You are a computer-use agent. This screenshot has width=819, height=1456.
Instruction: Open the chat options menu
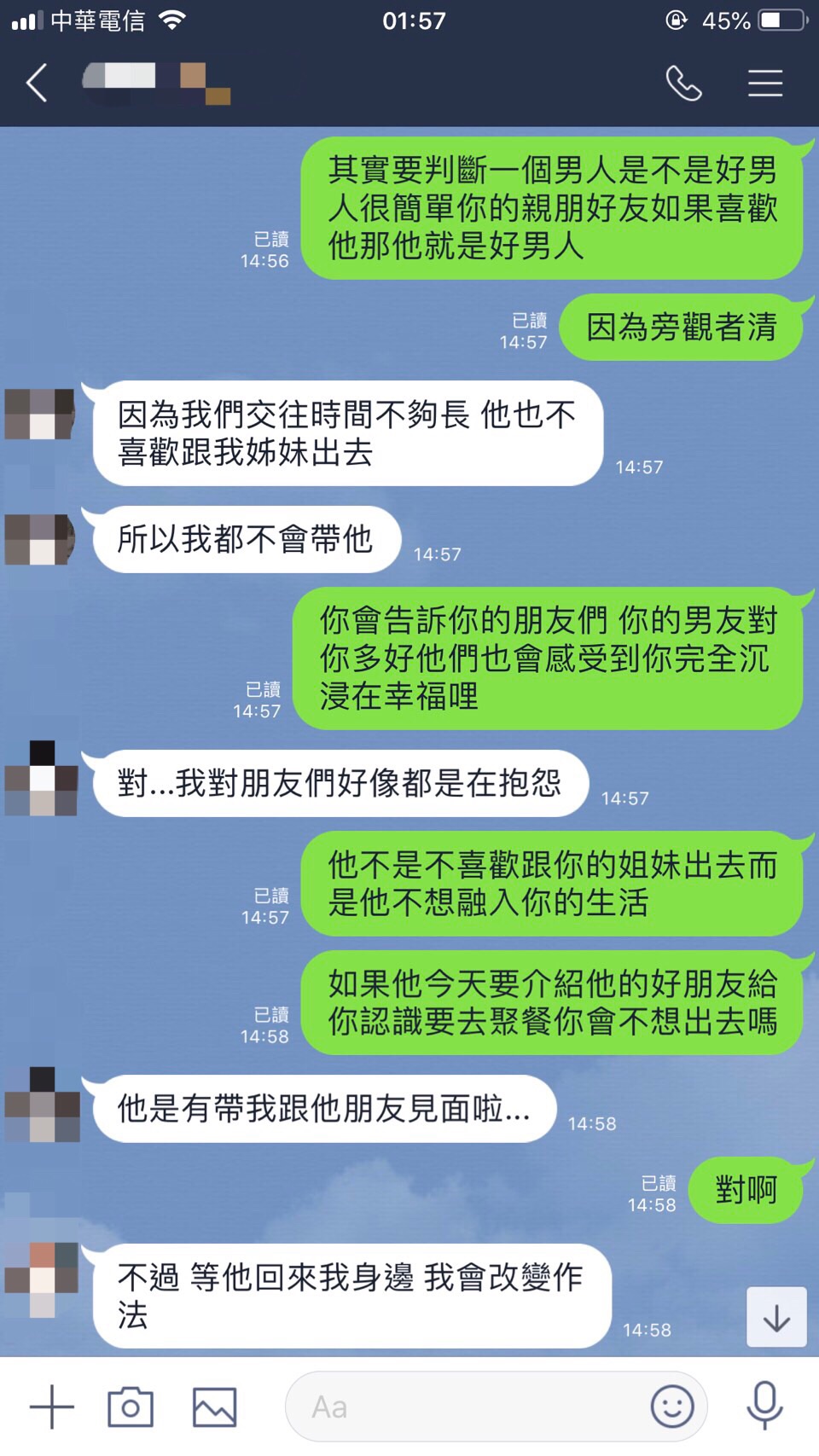[x=764, y=84]
